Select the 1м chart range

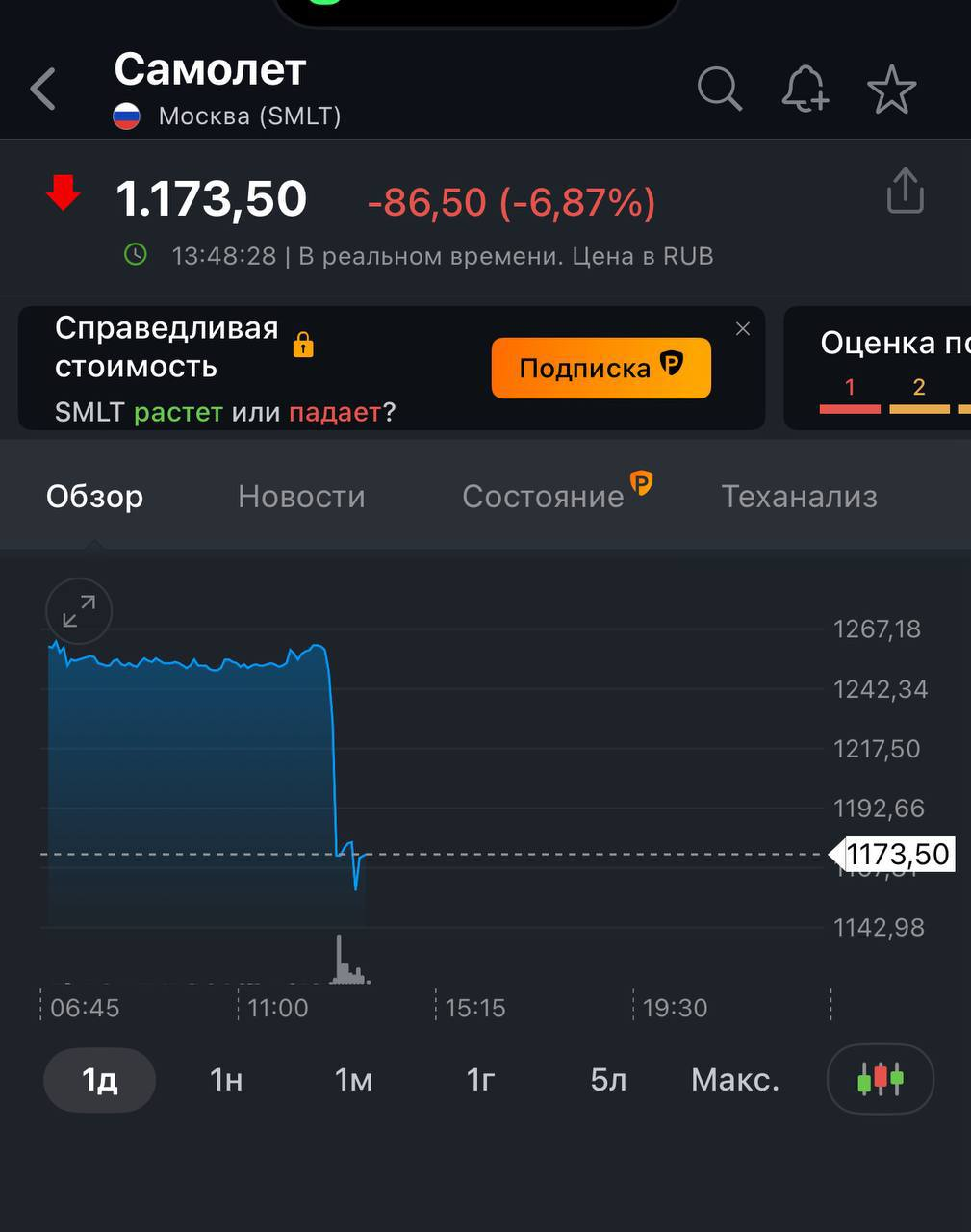tap(353, 1080)
